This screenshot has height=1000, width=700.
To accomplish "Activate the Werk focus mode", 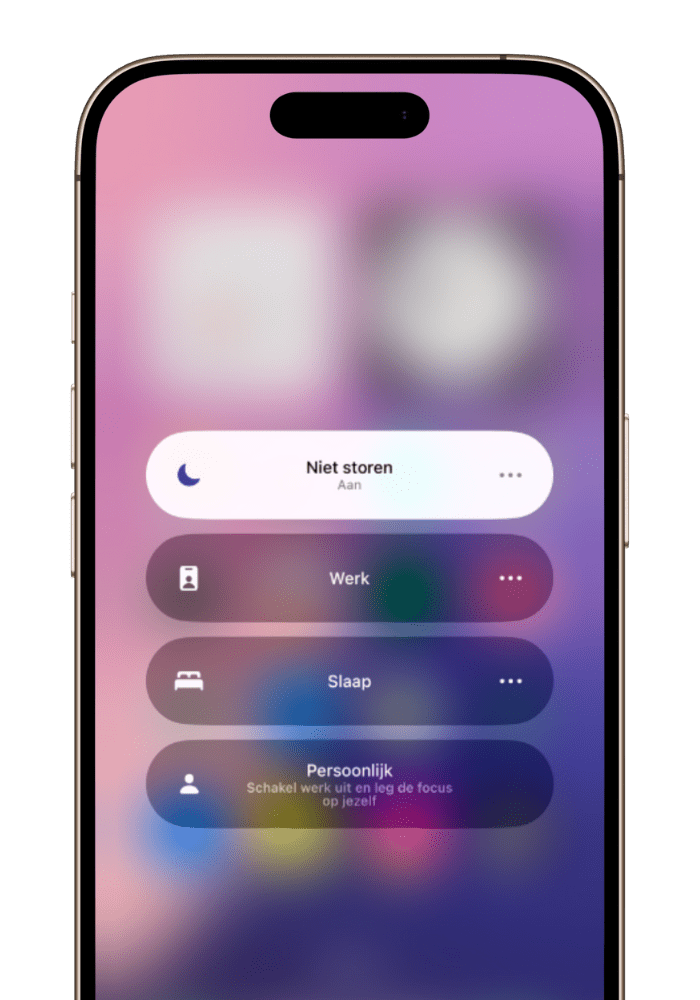I will [x=330, y=578].
